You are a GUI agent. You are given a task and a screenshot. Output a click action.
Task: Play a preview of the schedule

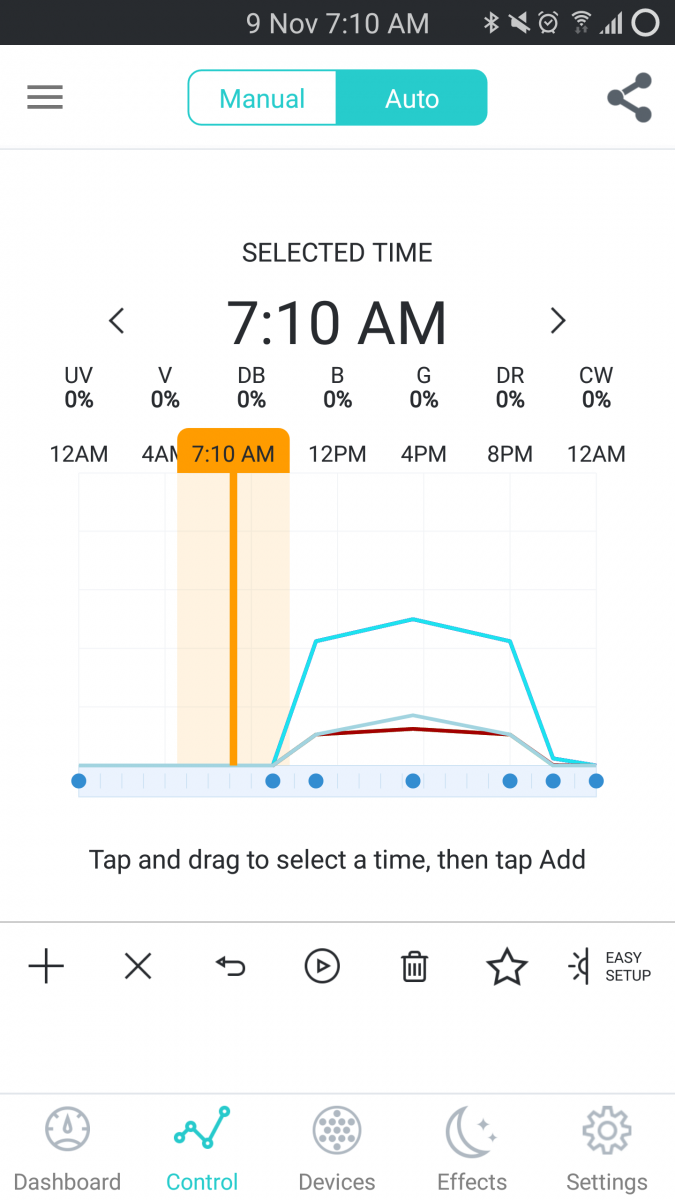tap(322, 966)
